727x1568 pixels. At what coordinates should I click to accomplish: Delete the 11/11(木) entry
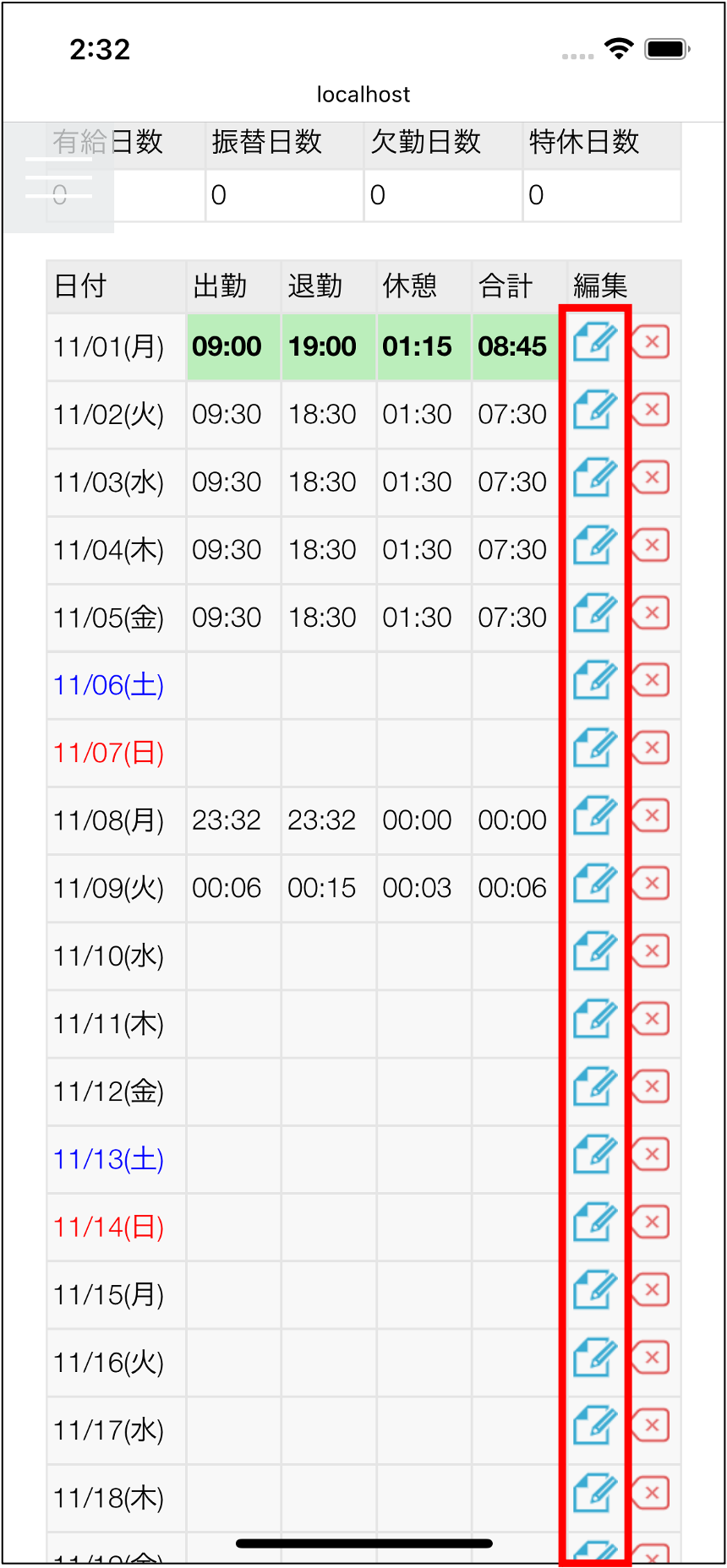(651, 1019)
